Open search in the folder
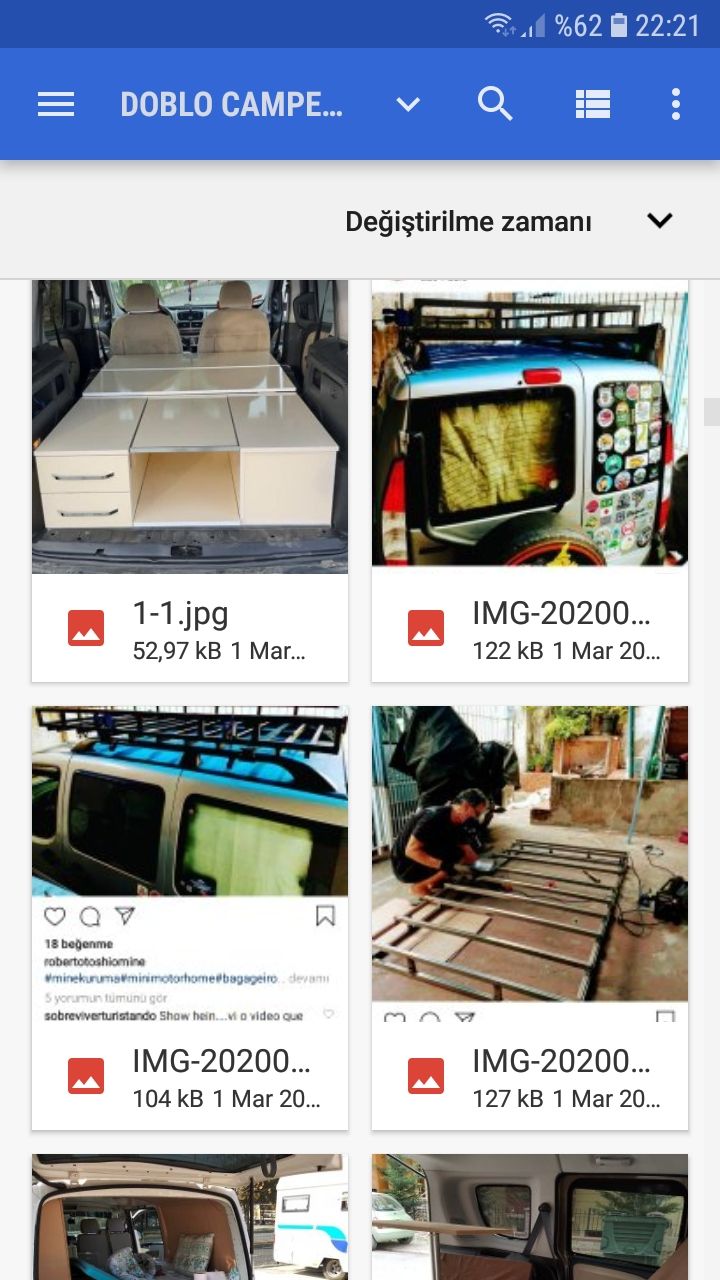The image size is (720, 1280). pyautogui.click(x=495, y=104)
